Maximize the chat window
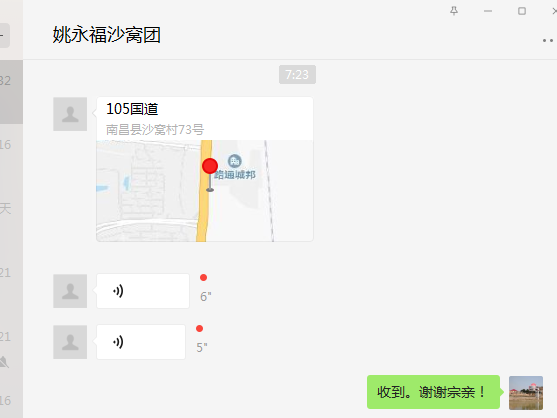The height and width of the screenshot is (418, 557). click(x=521, y=11)
